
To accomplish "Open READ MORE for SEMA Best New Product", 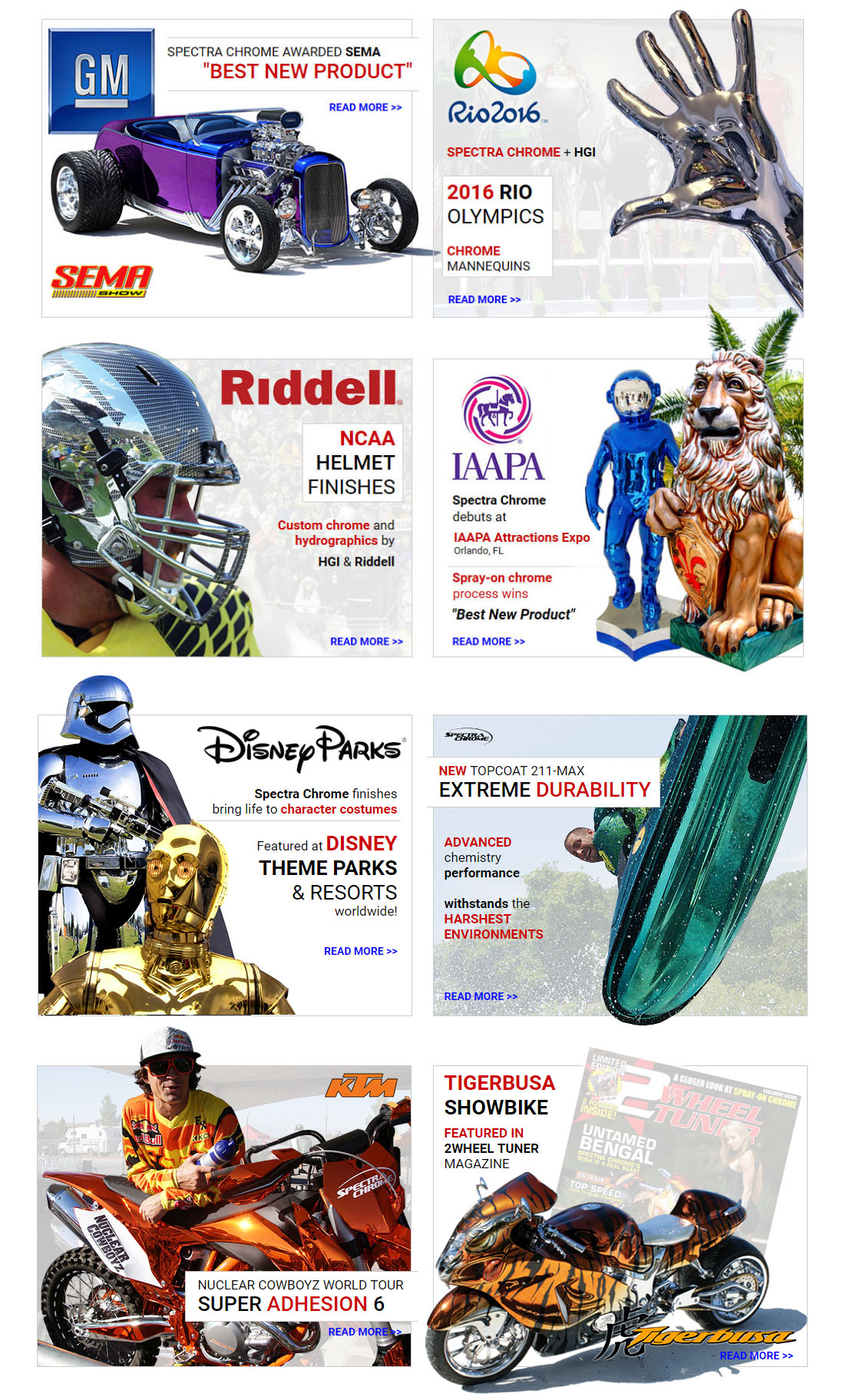I will 365,107.
